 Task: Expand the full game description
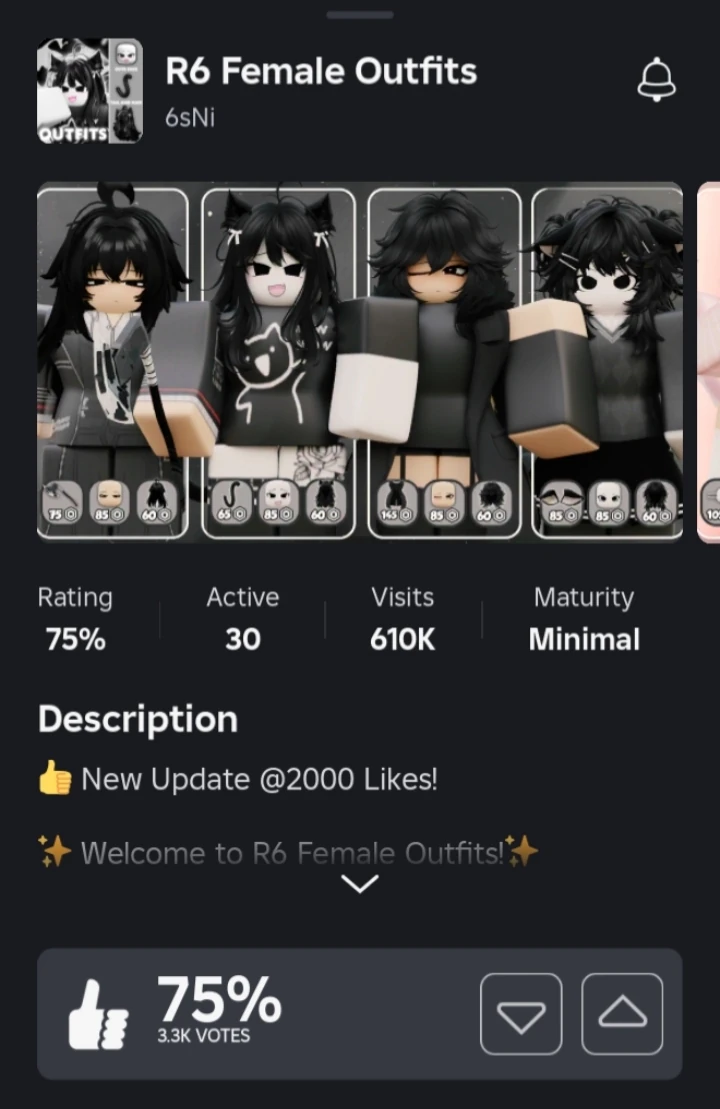pos(360,882)
